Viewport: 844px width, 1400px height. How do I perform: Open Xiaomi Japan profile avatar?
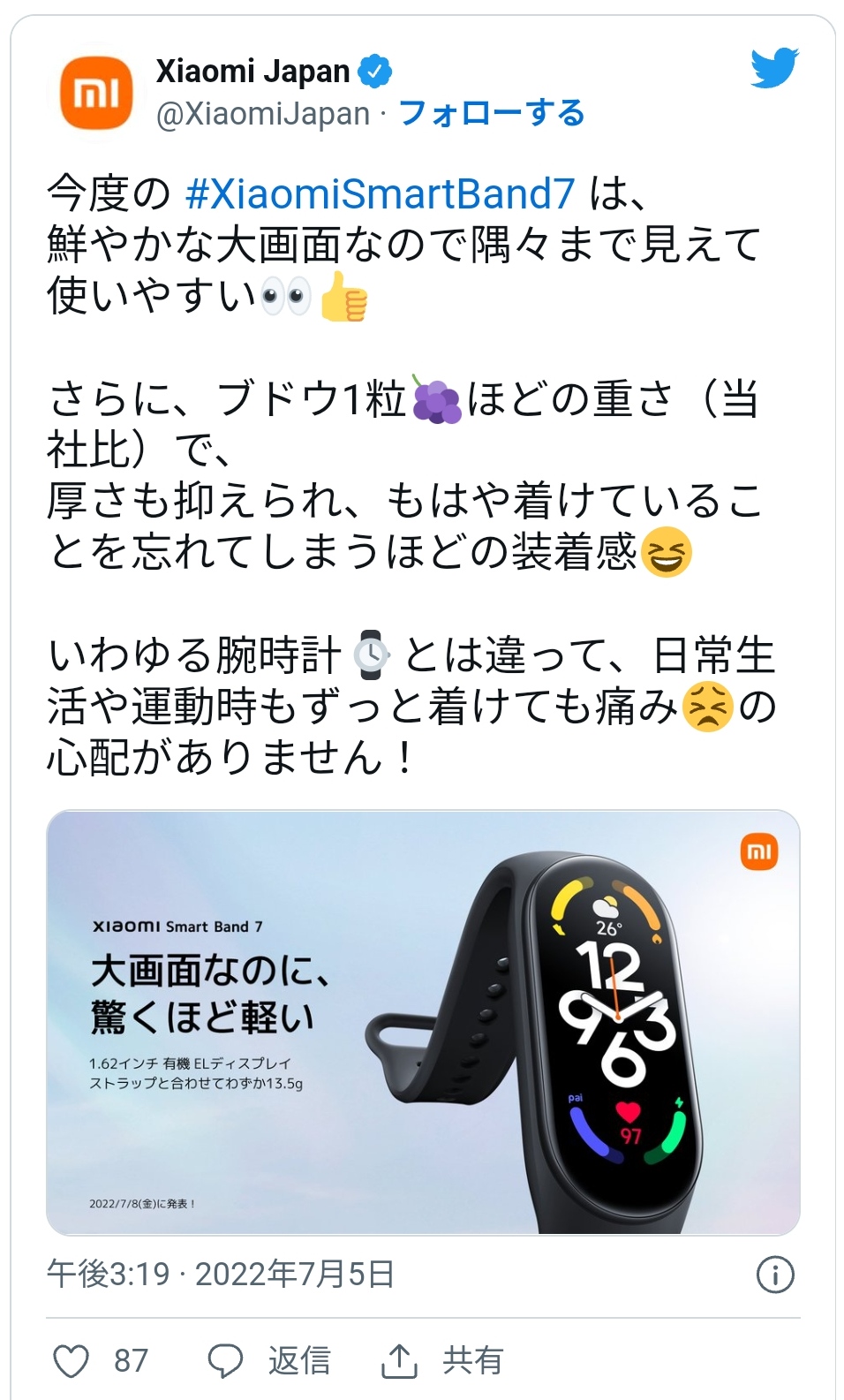[x=96, y=93]
